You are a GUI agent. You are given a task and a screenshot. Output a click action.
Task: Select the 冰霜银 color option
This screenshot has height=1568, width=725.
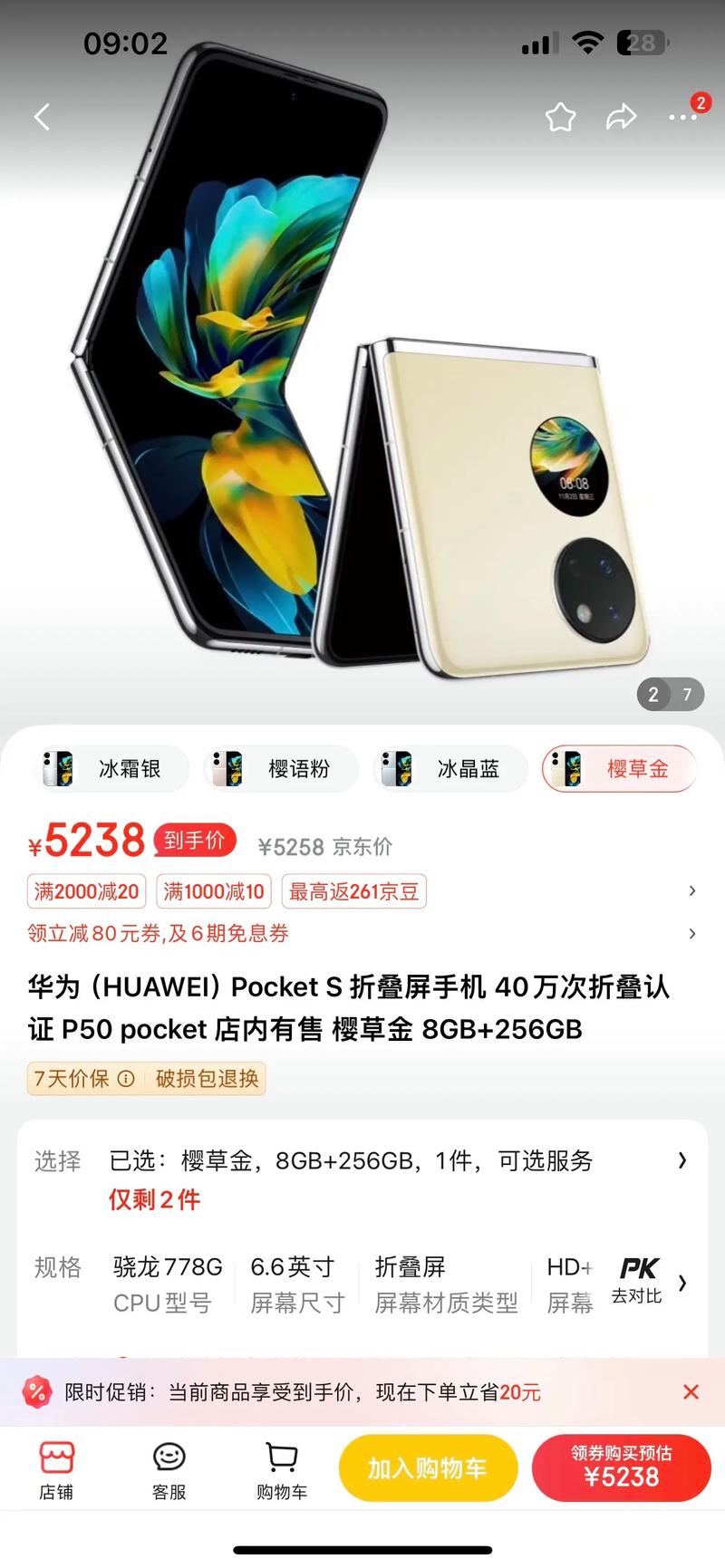[x=112, y=769]
